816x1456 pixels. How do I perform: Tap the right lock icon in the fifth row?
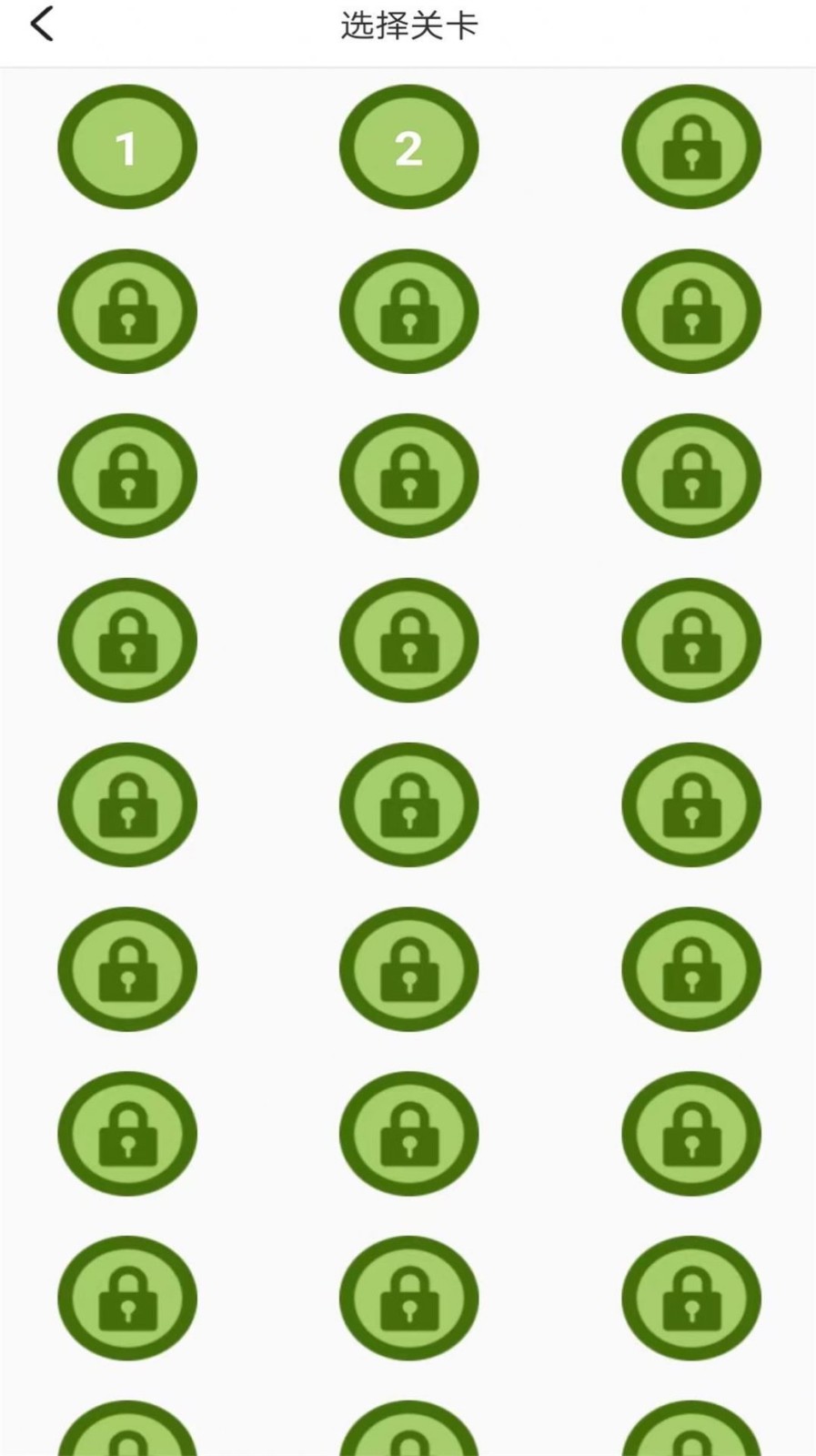[x=691, y=804]
